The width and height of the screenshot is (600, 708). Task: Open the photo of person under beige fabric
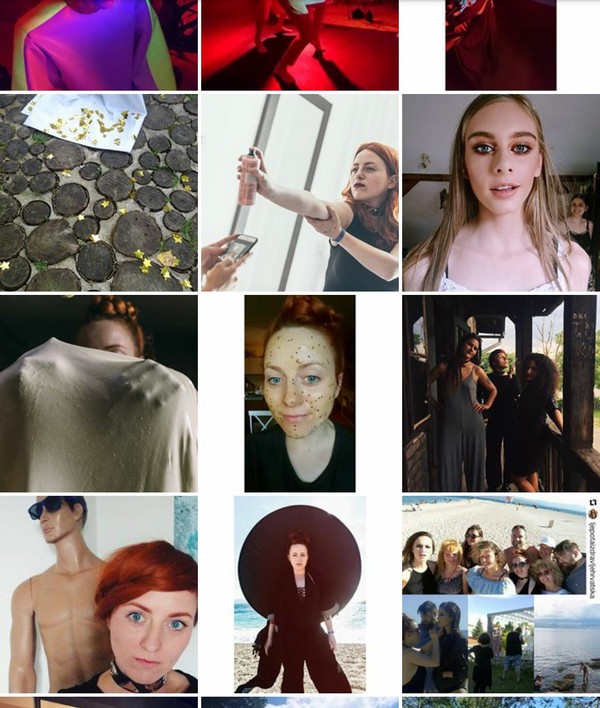pos(98,393)
